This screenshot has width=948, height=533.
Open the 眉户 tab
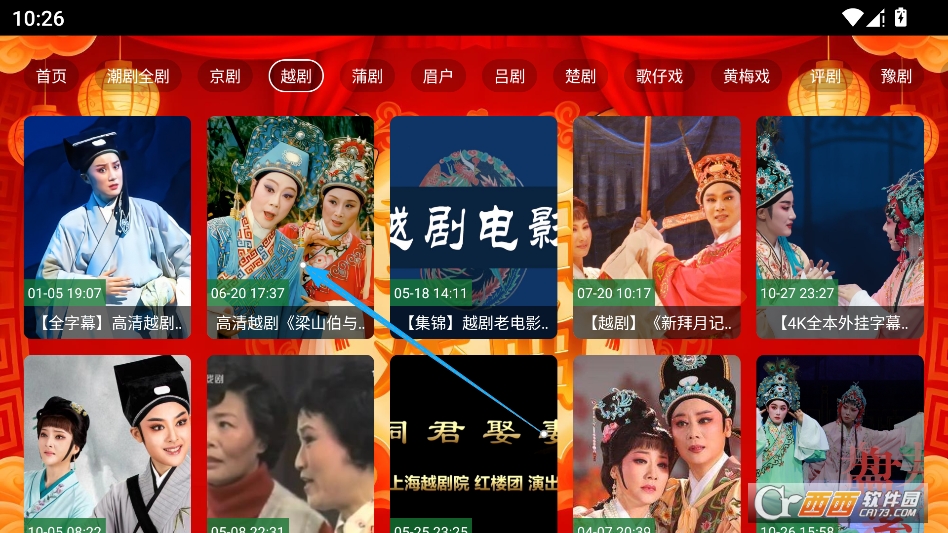point(438,76)
